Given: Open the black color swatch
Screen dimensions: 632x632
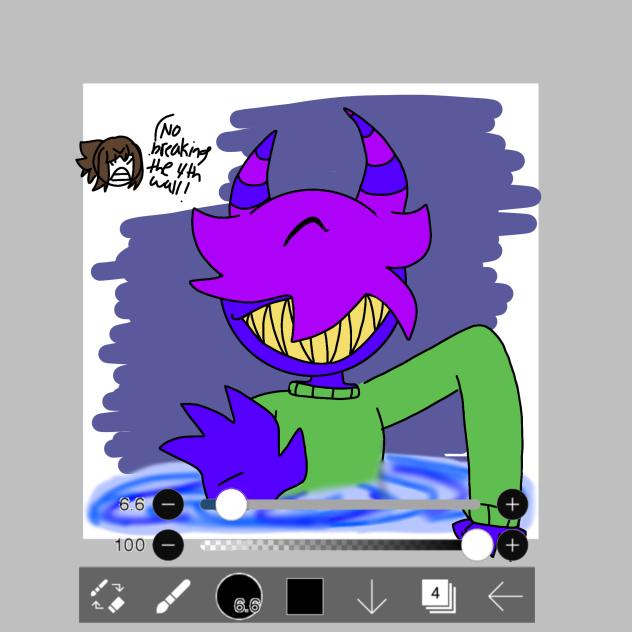Looking at the screenshot, I should click(x=305, y=597).
